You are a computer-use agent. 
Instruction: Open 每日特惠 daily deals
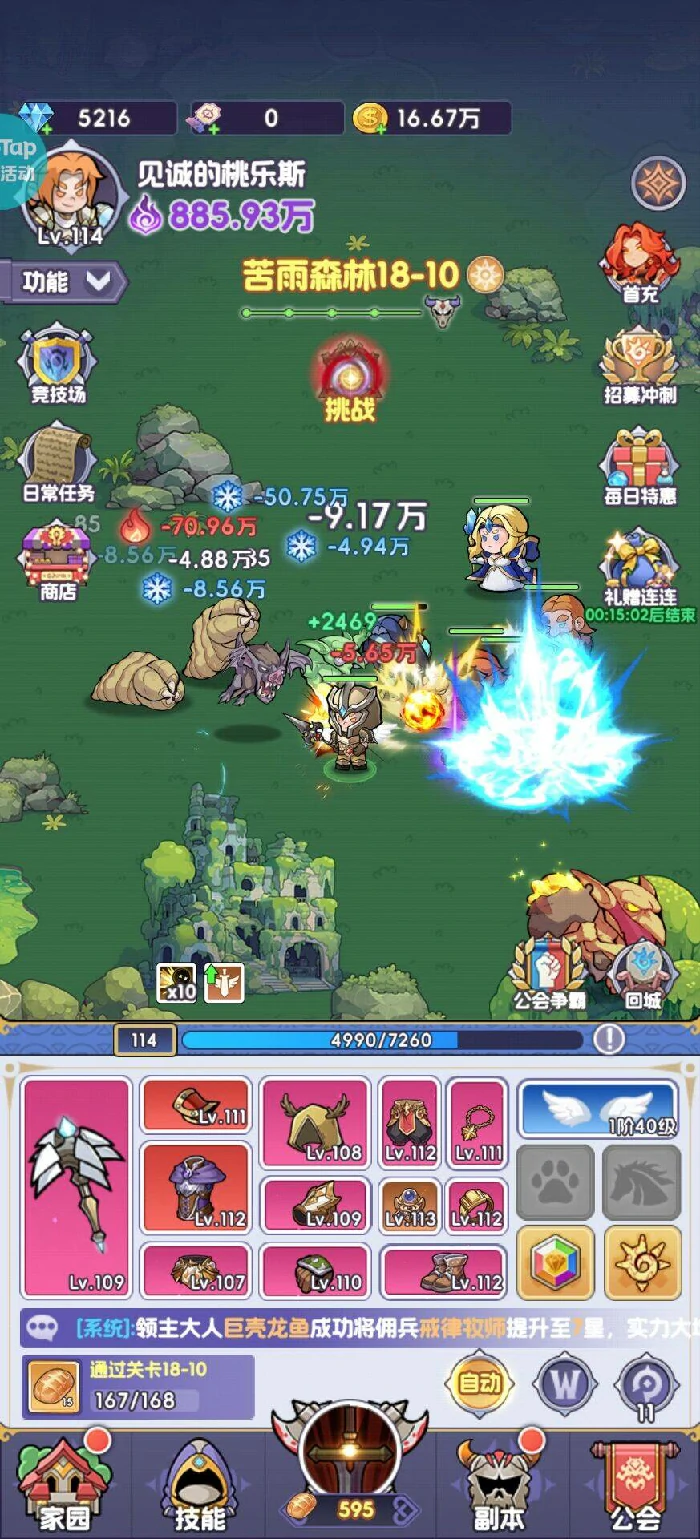638,464
